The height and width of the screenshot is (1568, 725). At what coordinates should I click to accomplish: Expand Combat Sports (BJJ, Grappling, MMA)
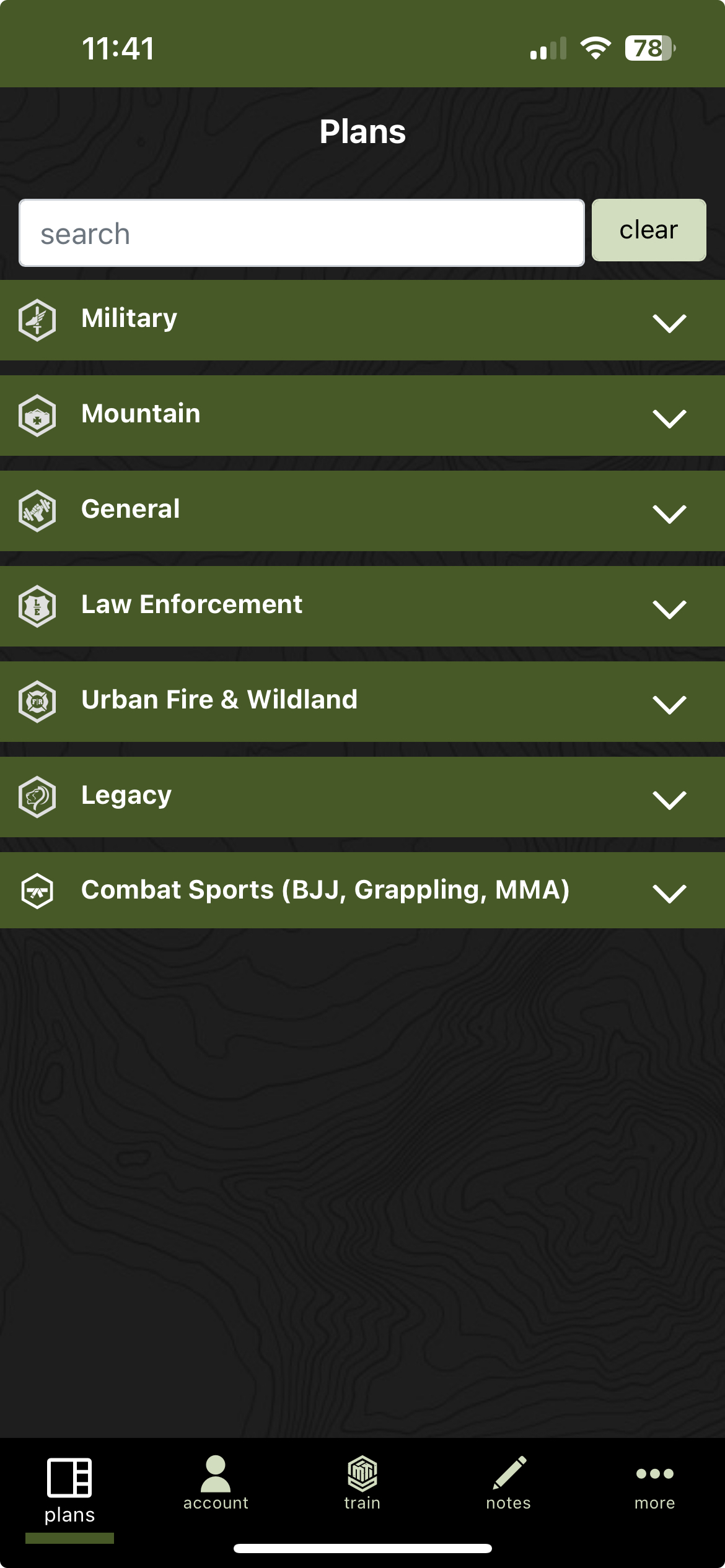point(362,891)
